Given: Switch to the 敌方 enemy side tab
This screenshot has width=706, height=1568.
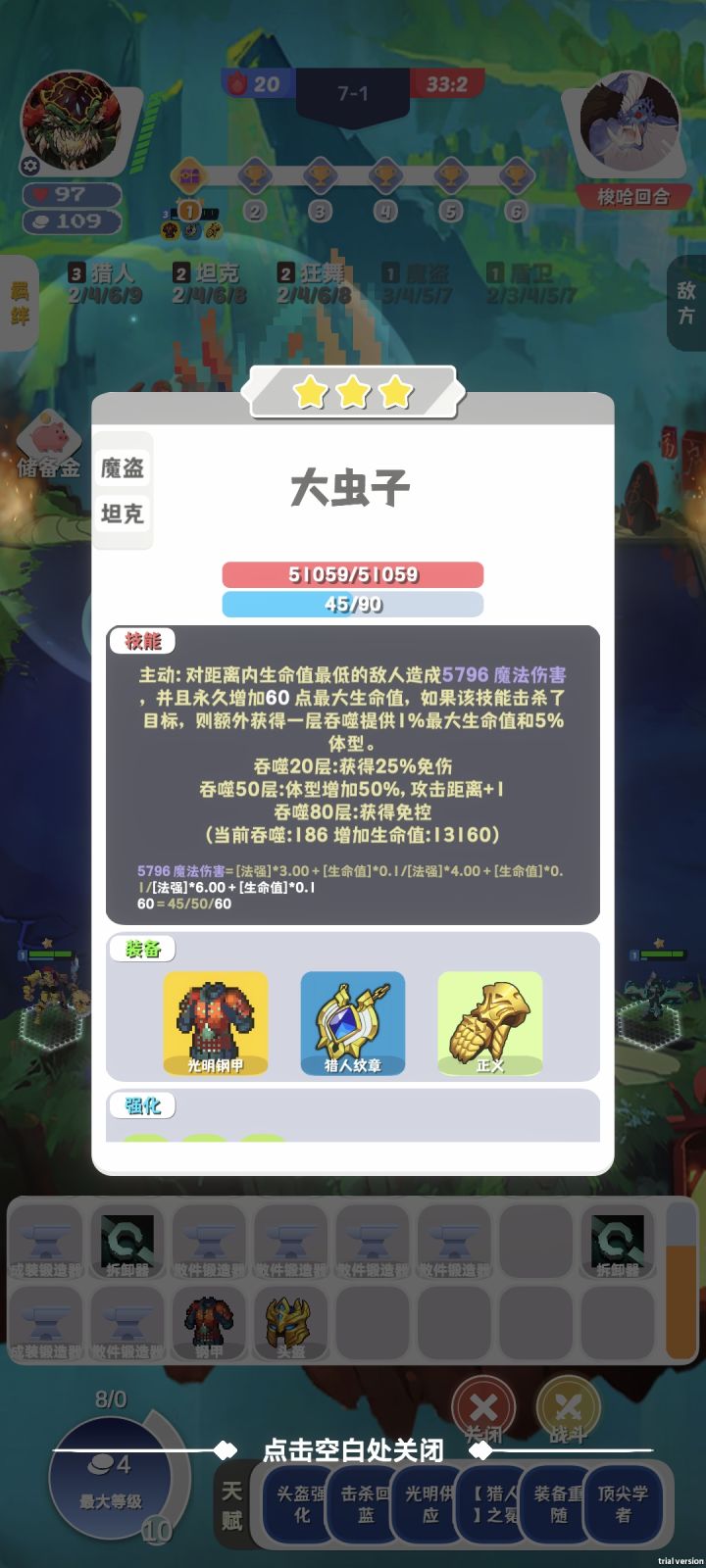Looking at the screenshot, I should (684, 304).
